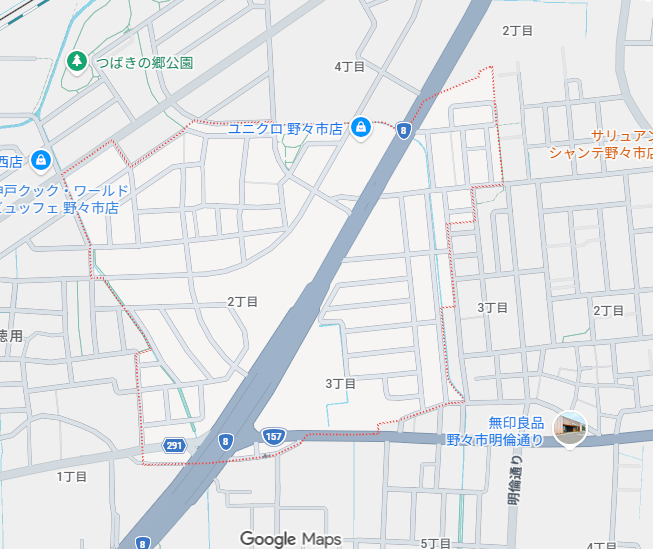
Task: Select the つばきの郷公園 park marker
Action: click(77, 62)
